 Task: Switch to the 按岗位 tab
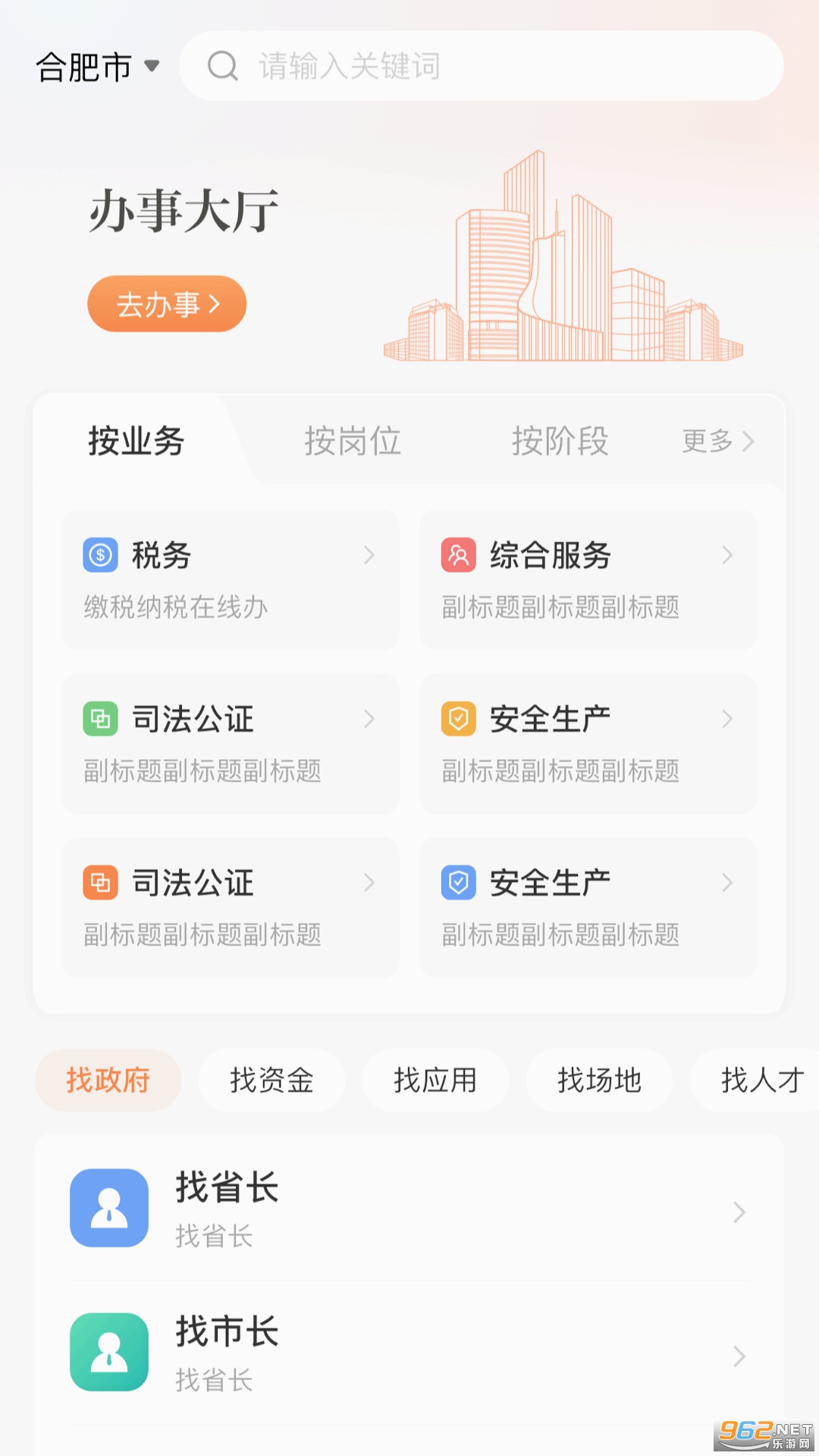click(353, 441)
